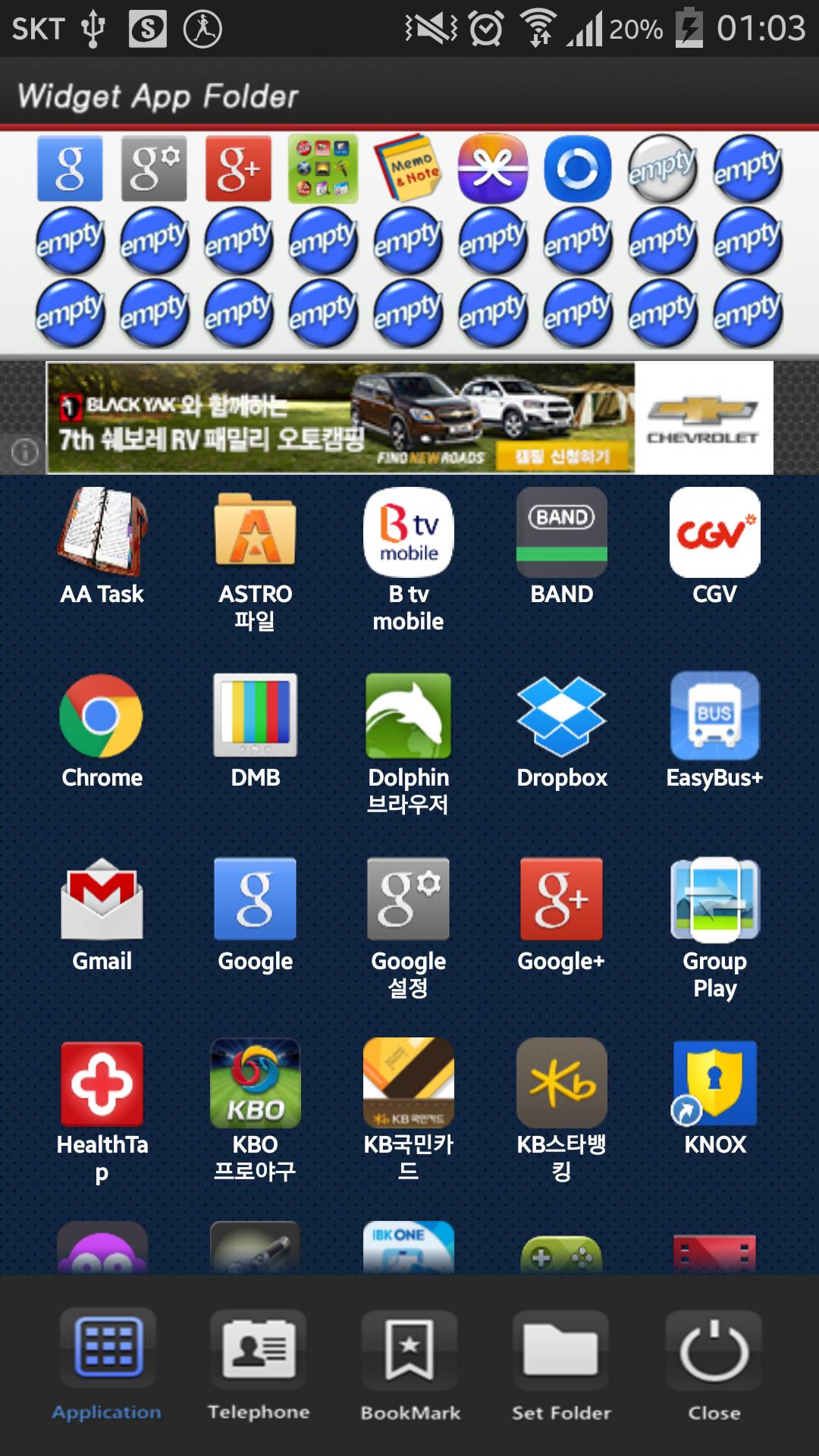Screen dimensions: 819x1456
Task: Open the Dolphin 브라우저 app
Action: coord(407,715)
